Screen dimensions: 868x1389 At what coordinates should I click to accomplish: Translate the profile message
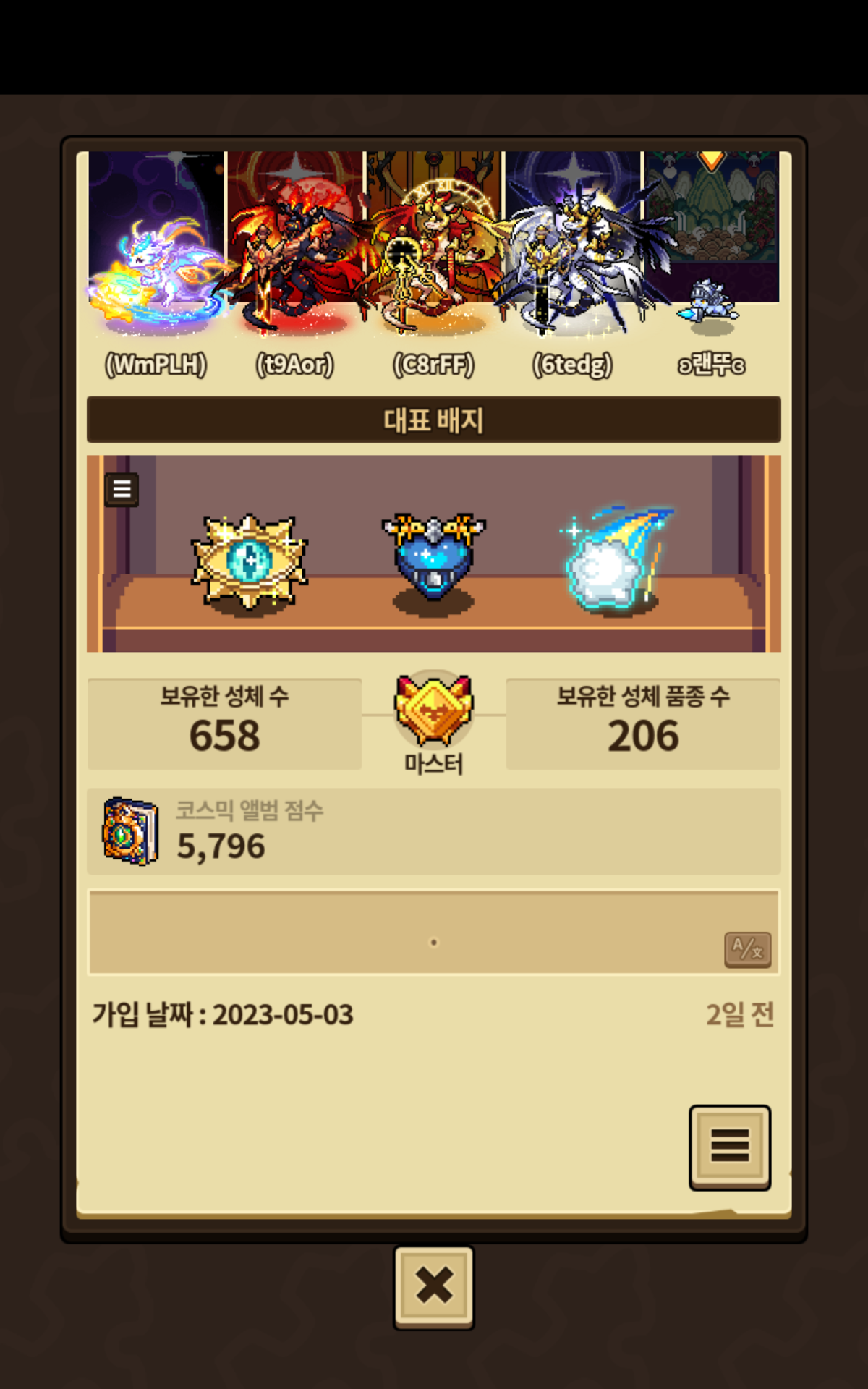tap(747, 948)
